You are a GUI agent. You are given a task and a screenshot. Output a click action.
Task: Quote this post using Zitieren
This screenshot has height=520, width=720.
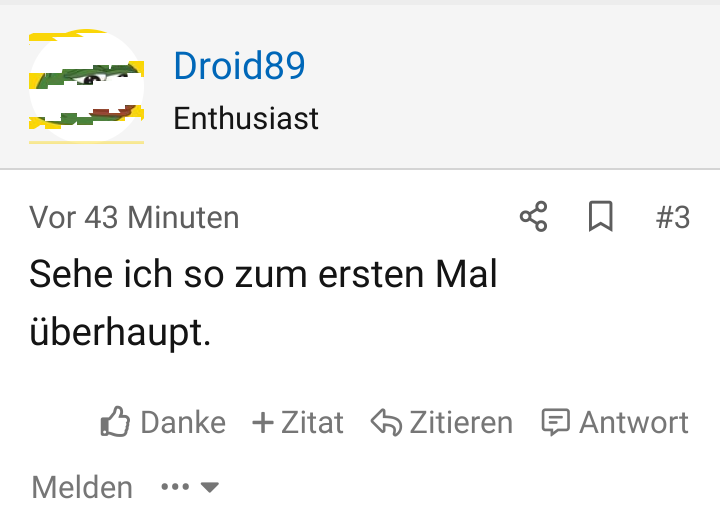442,422
